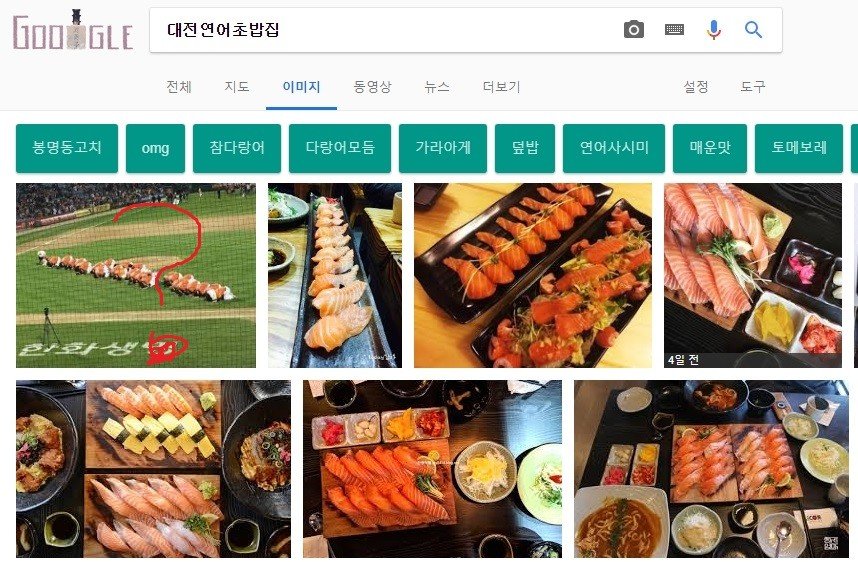
Task: Open 설정 options
Action: coord(696,87)
